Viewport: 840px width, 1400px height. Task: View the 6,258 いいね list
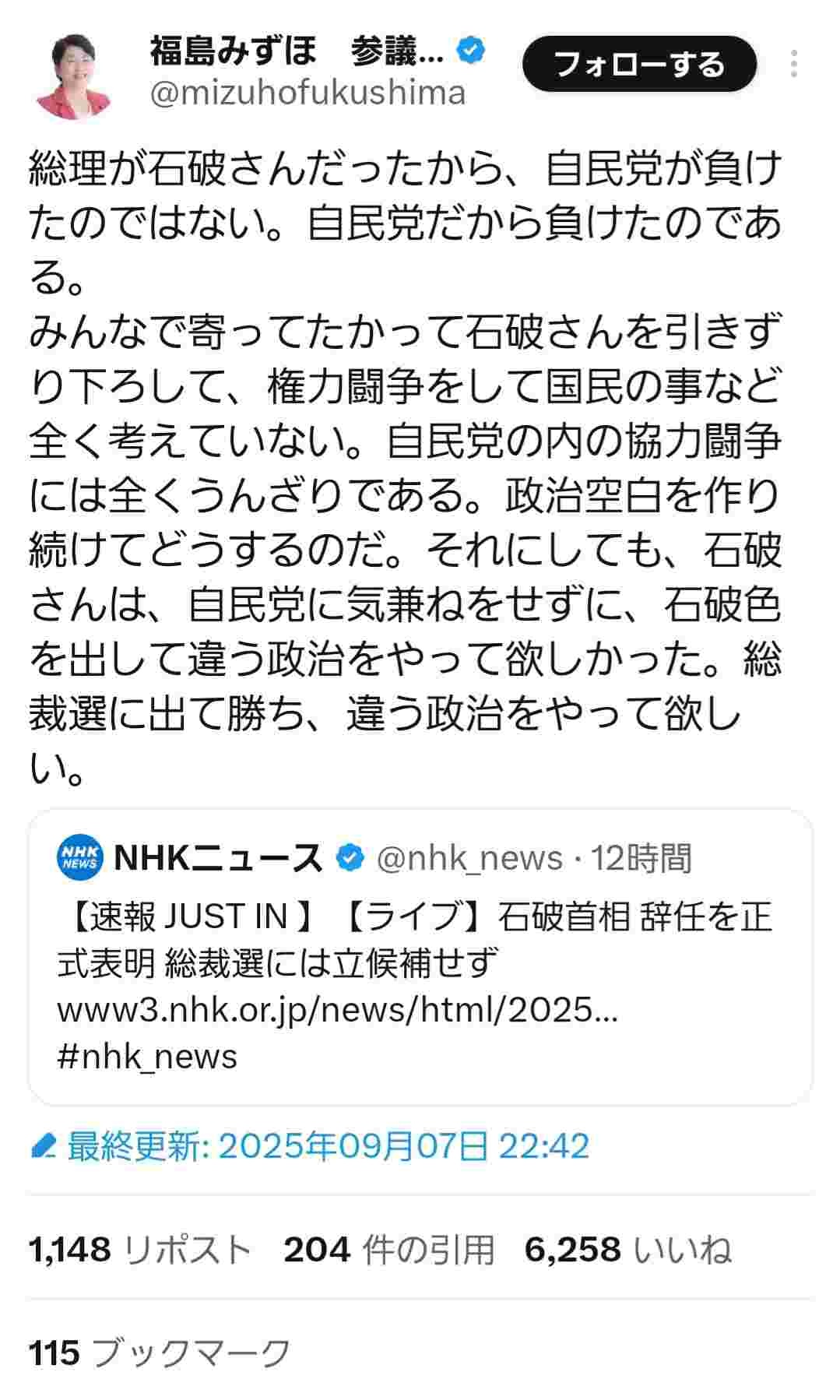627,1250
